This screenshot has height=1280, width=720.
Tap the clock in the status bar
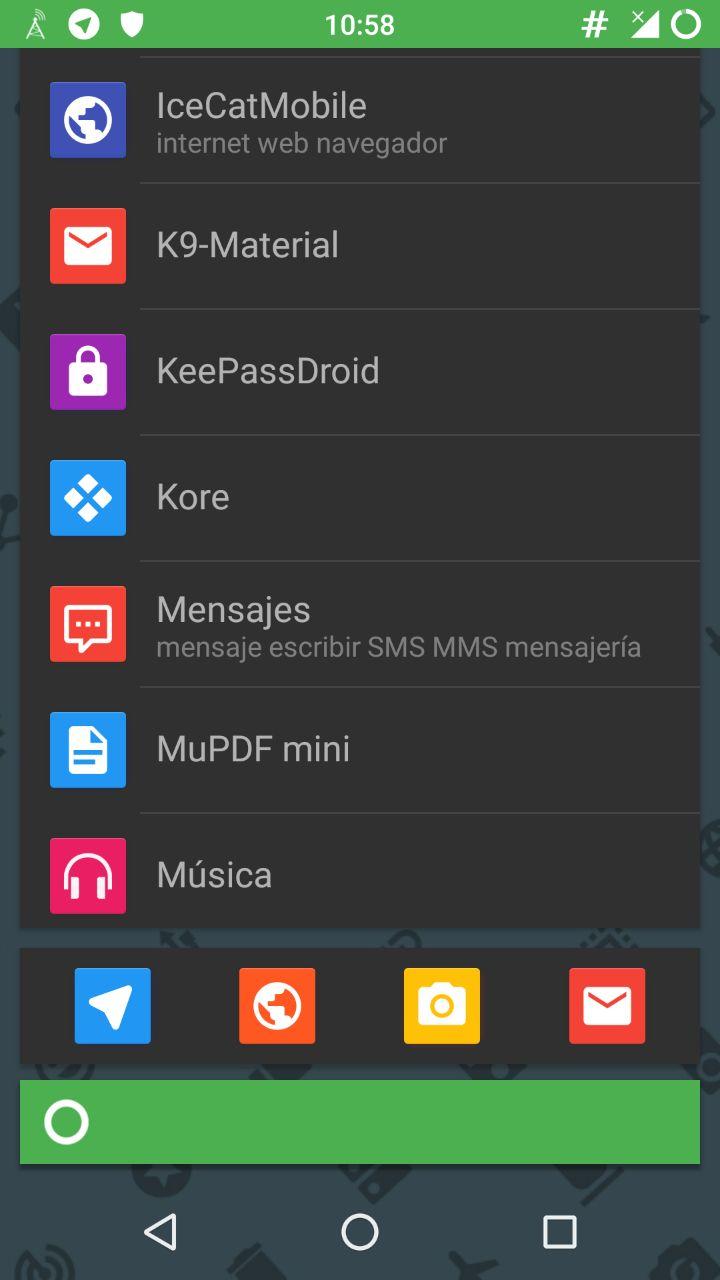pyautogui.click(x=360, y=24)
